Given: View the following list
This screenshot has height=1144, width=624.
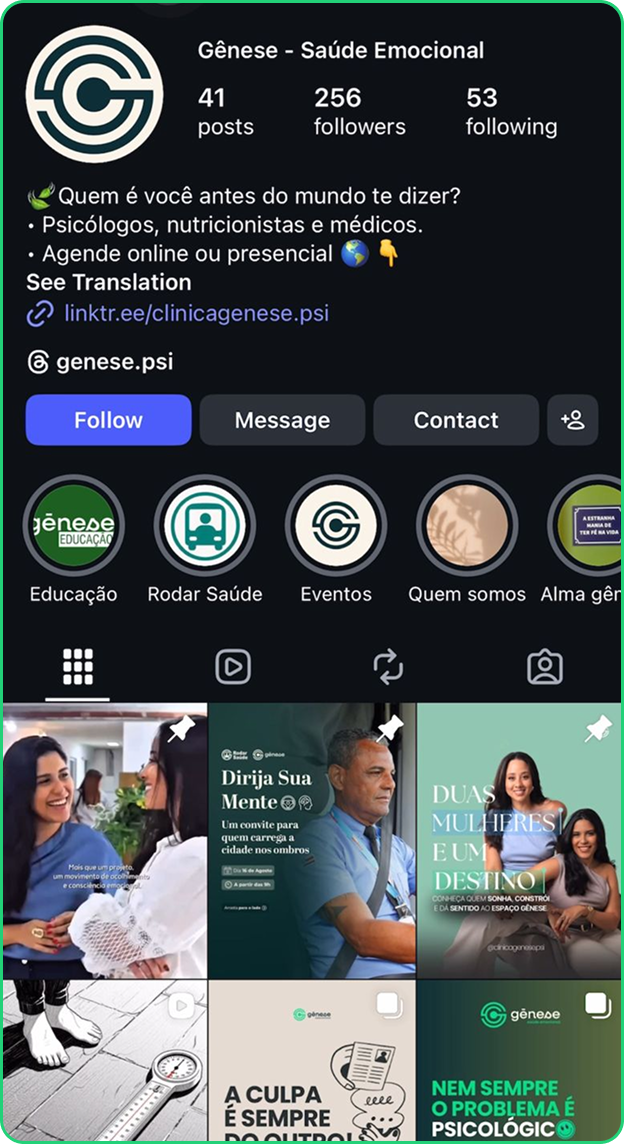Looking at the screenshot, I should [x=511, y=111].
